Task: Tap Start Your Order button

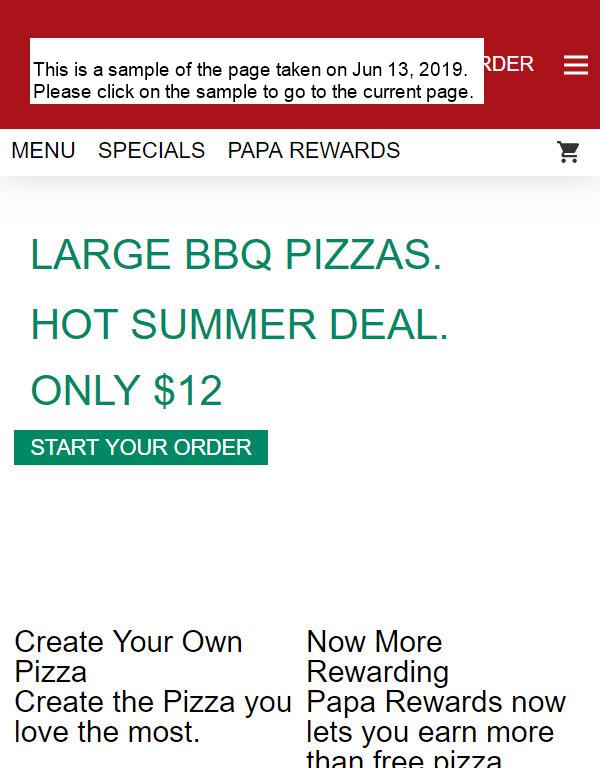Action: [141, 447]
